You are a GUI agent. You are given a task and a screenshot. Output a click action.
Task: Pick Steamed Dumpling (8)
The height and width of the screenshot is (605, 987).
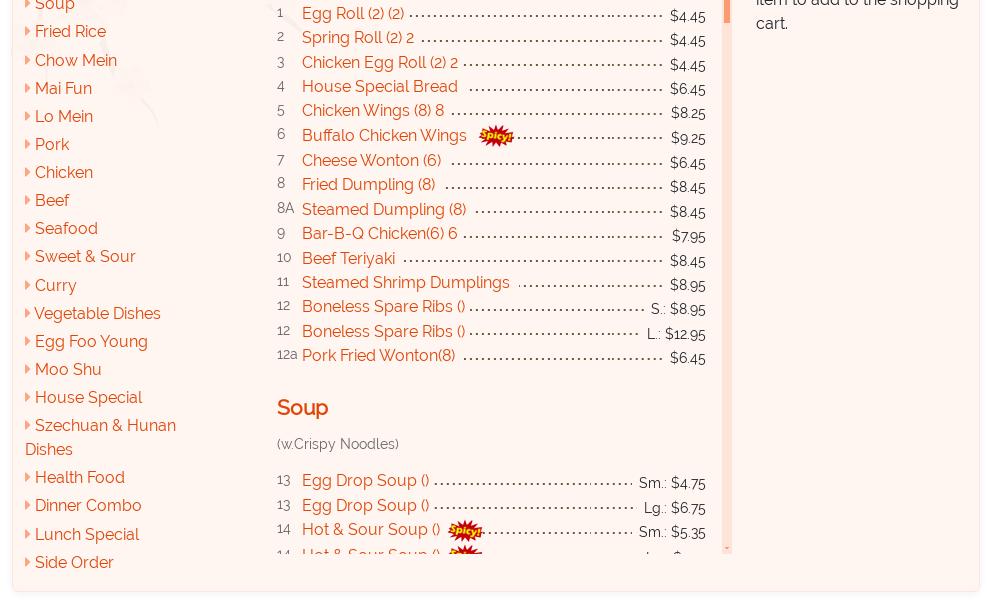383,209
